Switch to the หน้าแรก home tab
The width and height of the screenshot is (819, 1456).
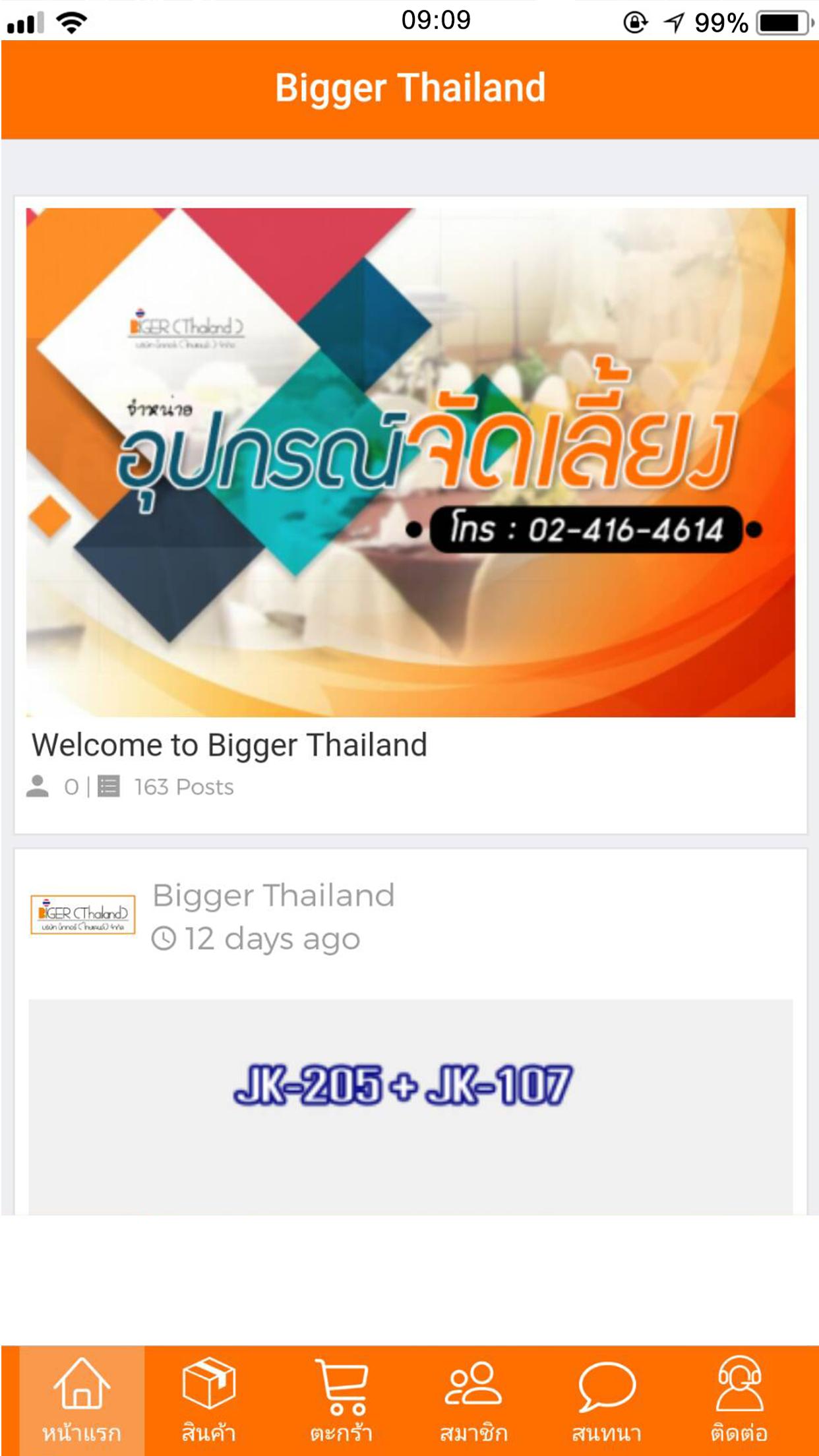(x=82, y=1399)
